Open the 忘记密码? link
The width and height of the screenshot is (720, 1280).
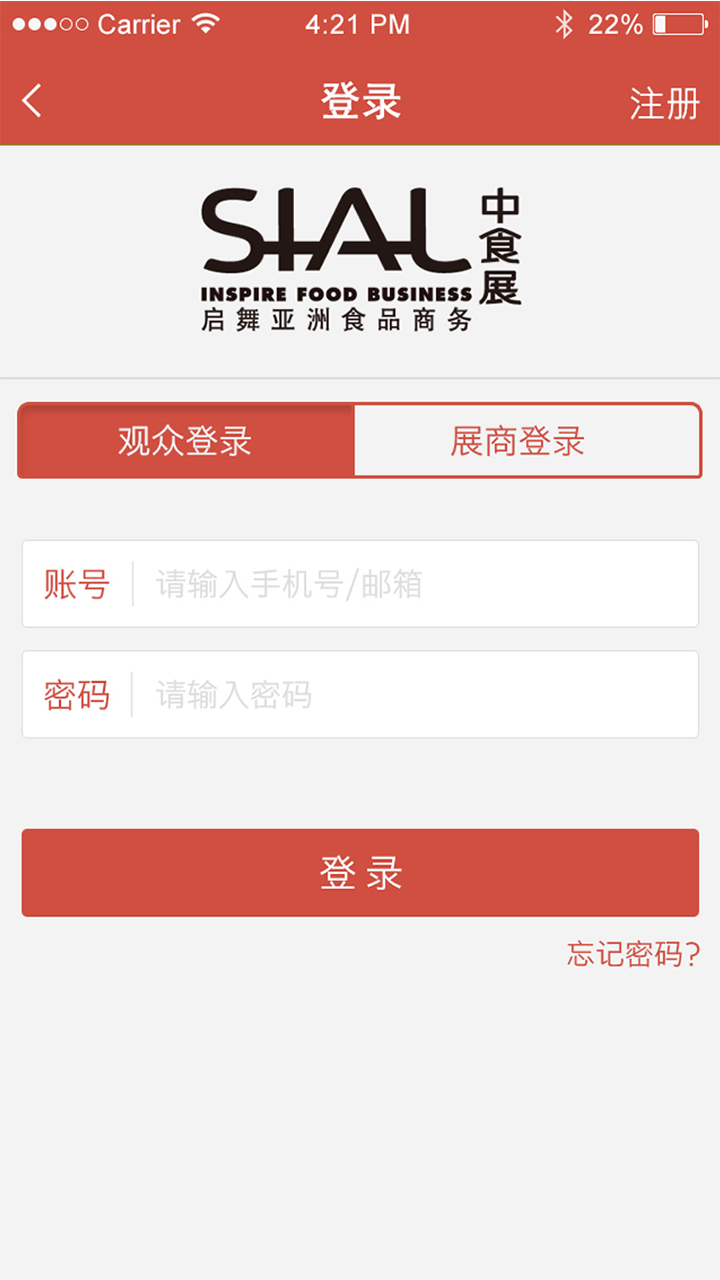click(x=633, y=954)
